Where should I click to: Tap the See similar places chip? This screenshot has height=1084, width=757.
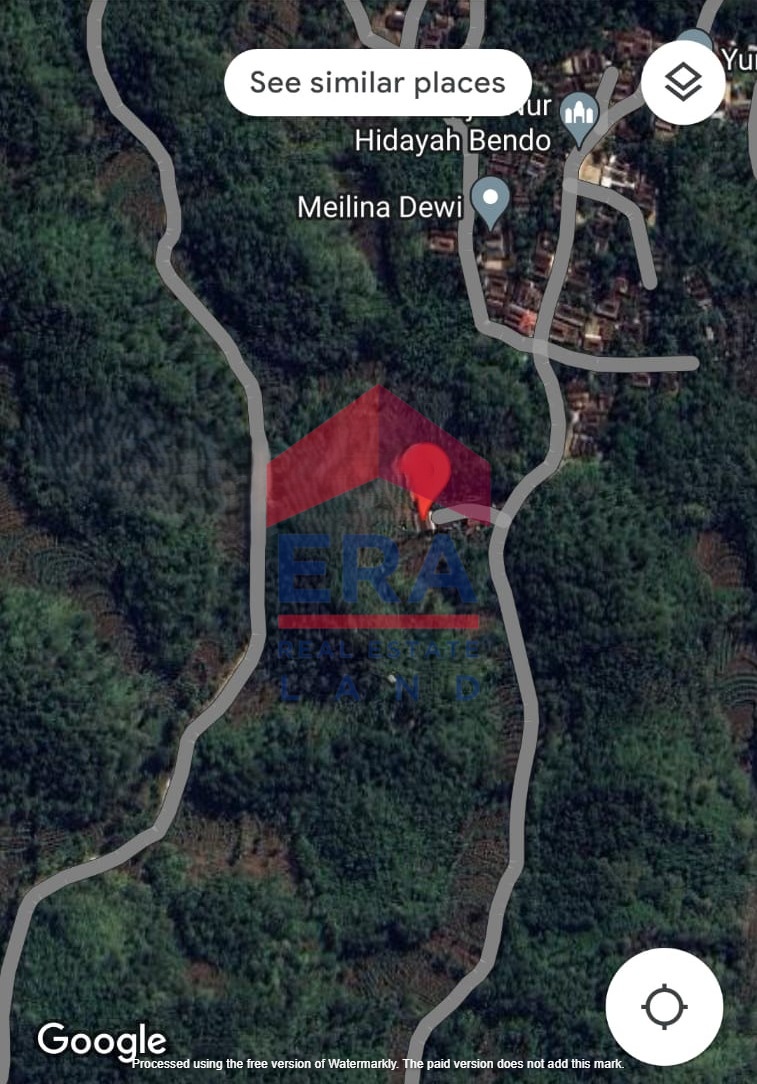(x=377, y=82)
